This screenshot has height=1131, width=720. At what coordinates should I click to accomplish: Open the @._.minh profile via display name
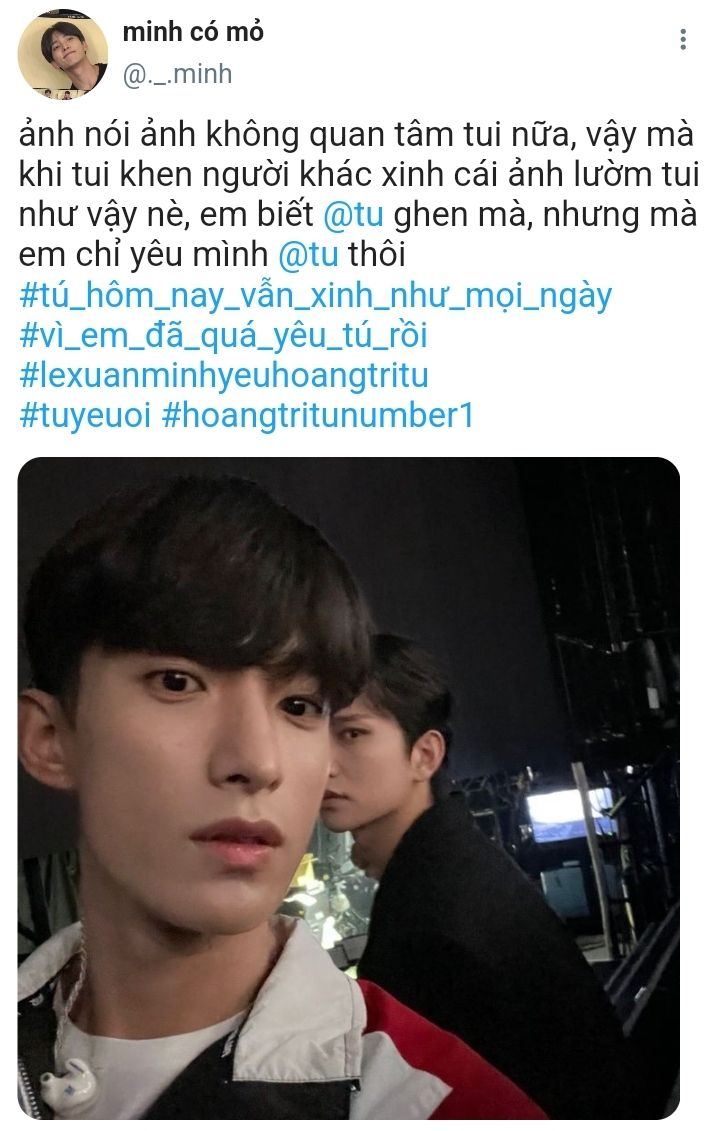pos(193,32)
